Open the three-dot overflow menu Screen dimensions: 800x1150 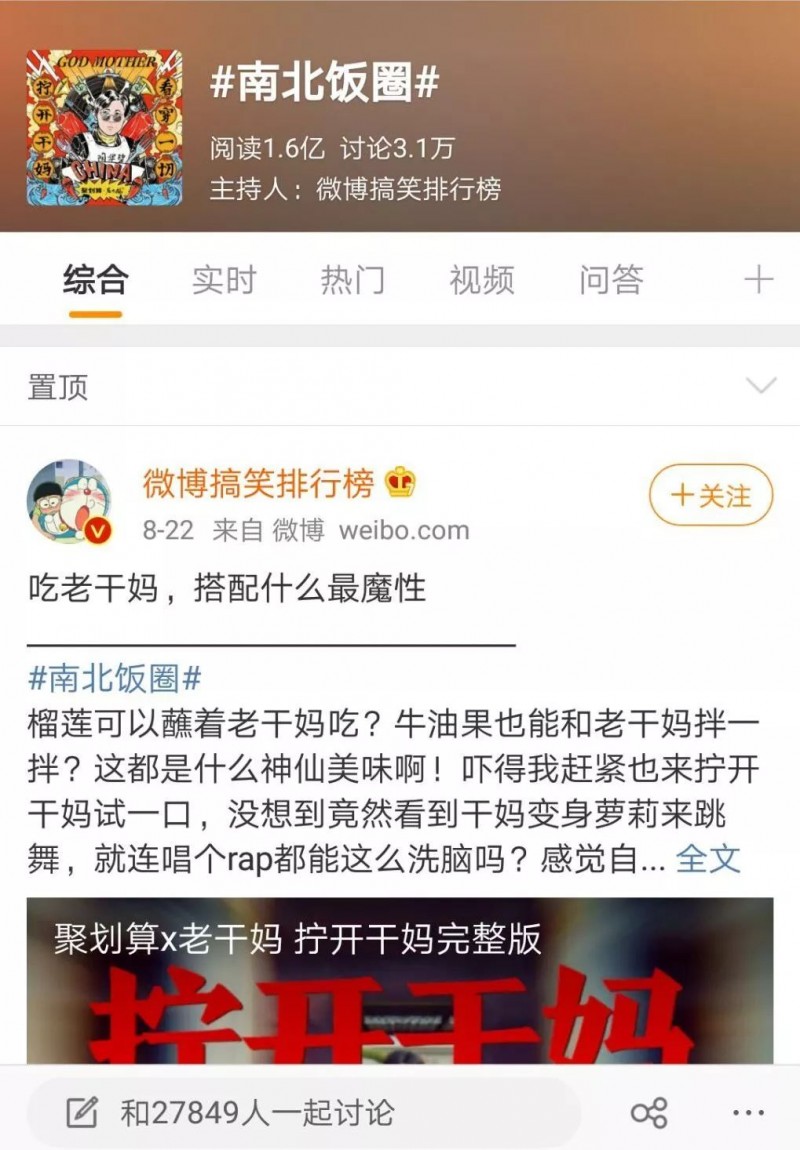(748, 1112)
